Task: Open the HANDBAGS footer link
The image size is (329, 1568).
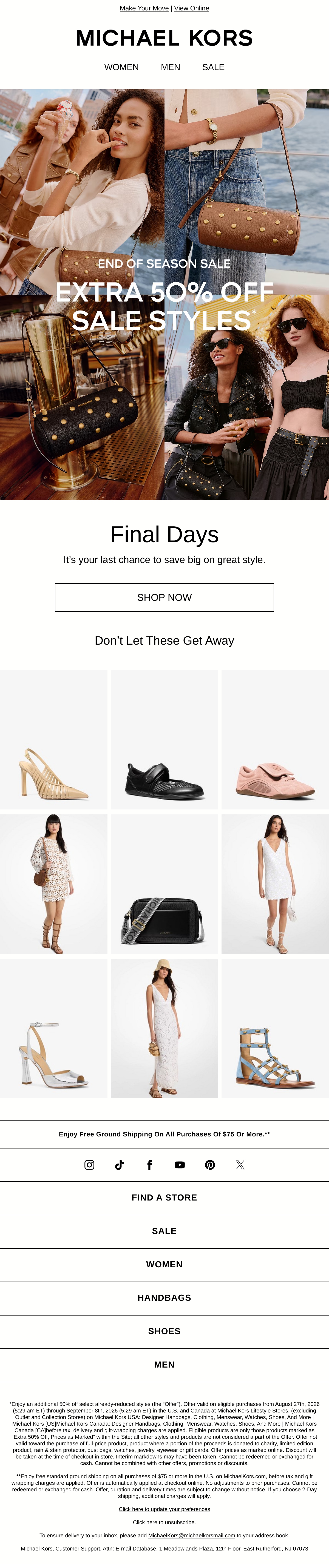Action: (164, 1298)
